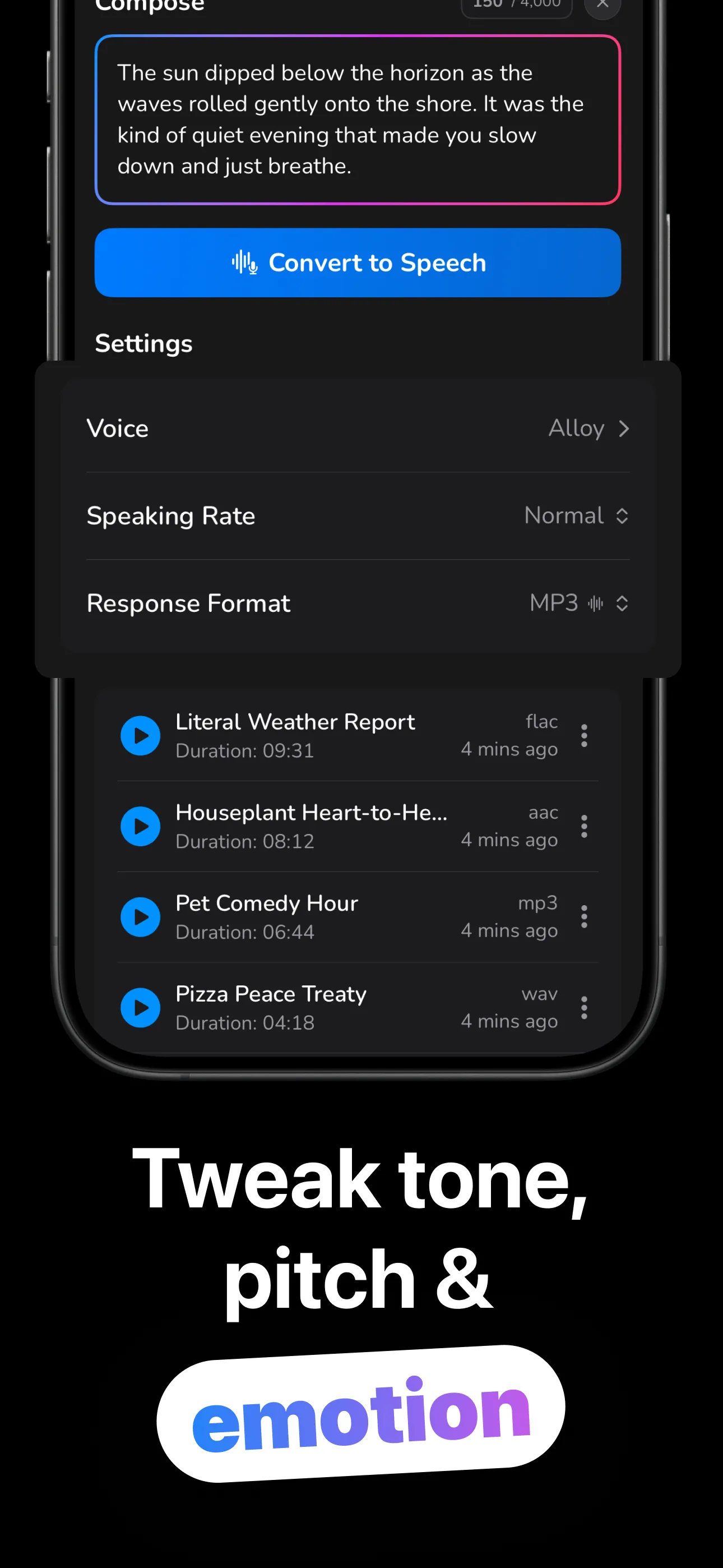
Task: Tap Convert to Speech
Action: [357, 263]
